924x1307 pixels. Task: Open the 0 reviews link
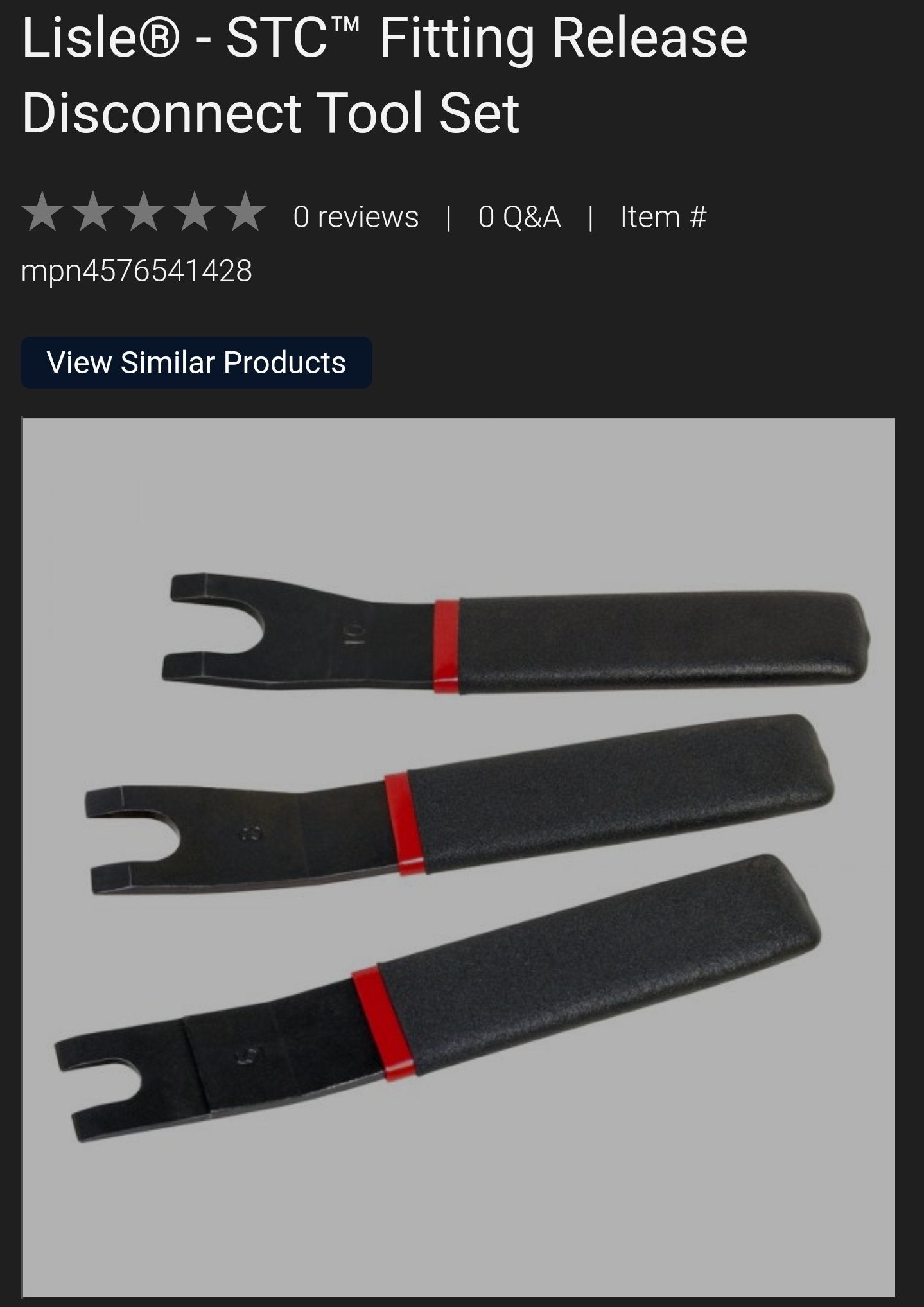point(356,217)
